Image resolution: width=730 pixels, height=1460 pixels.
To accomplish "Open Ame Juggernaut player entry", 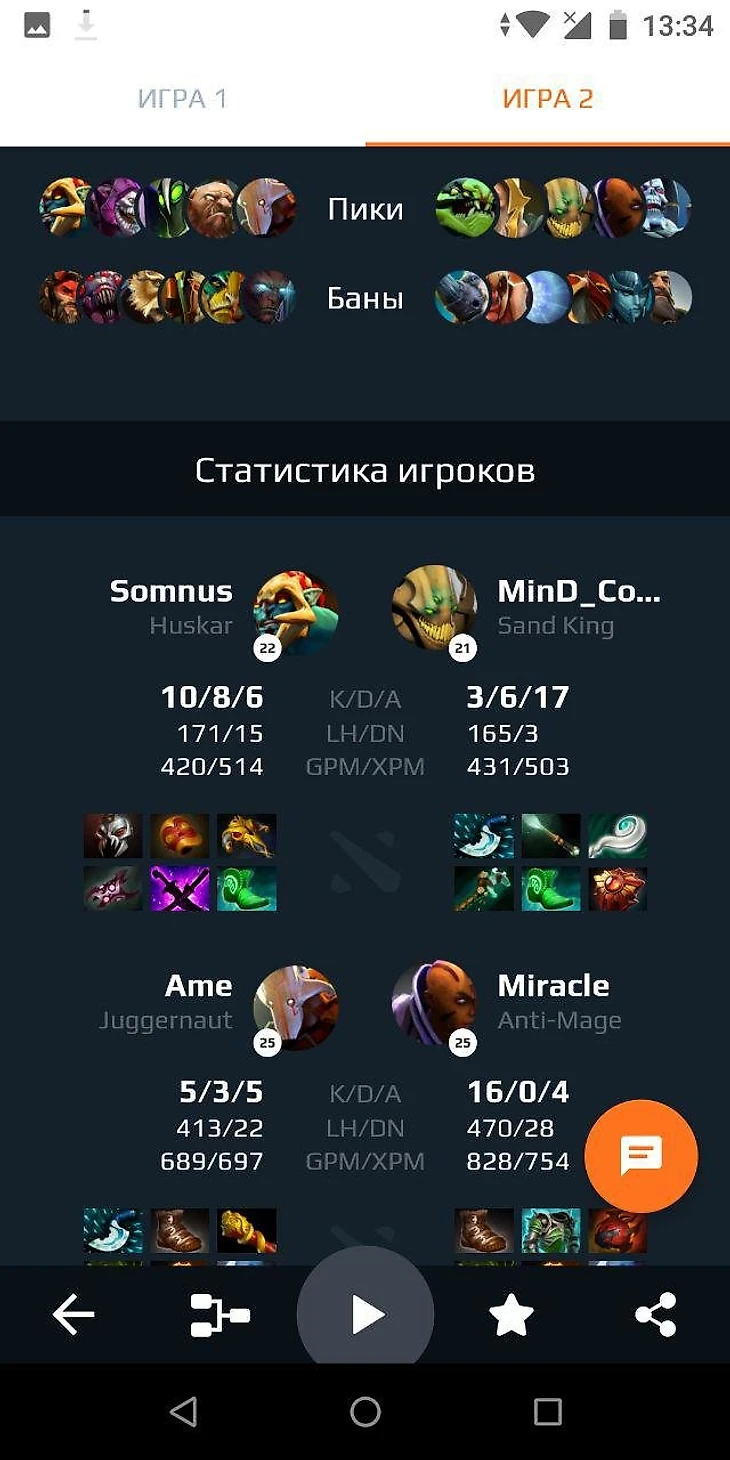I will [198, 987].
